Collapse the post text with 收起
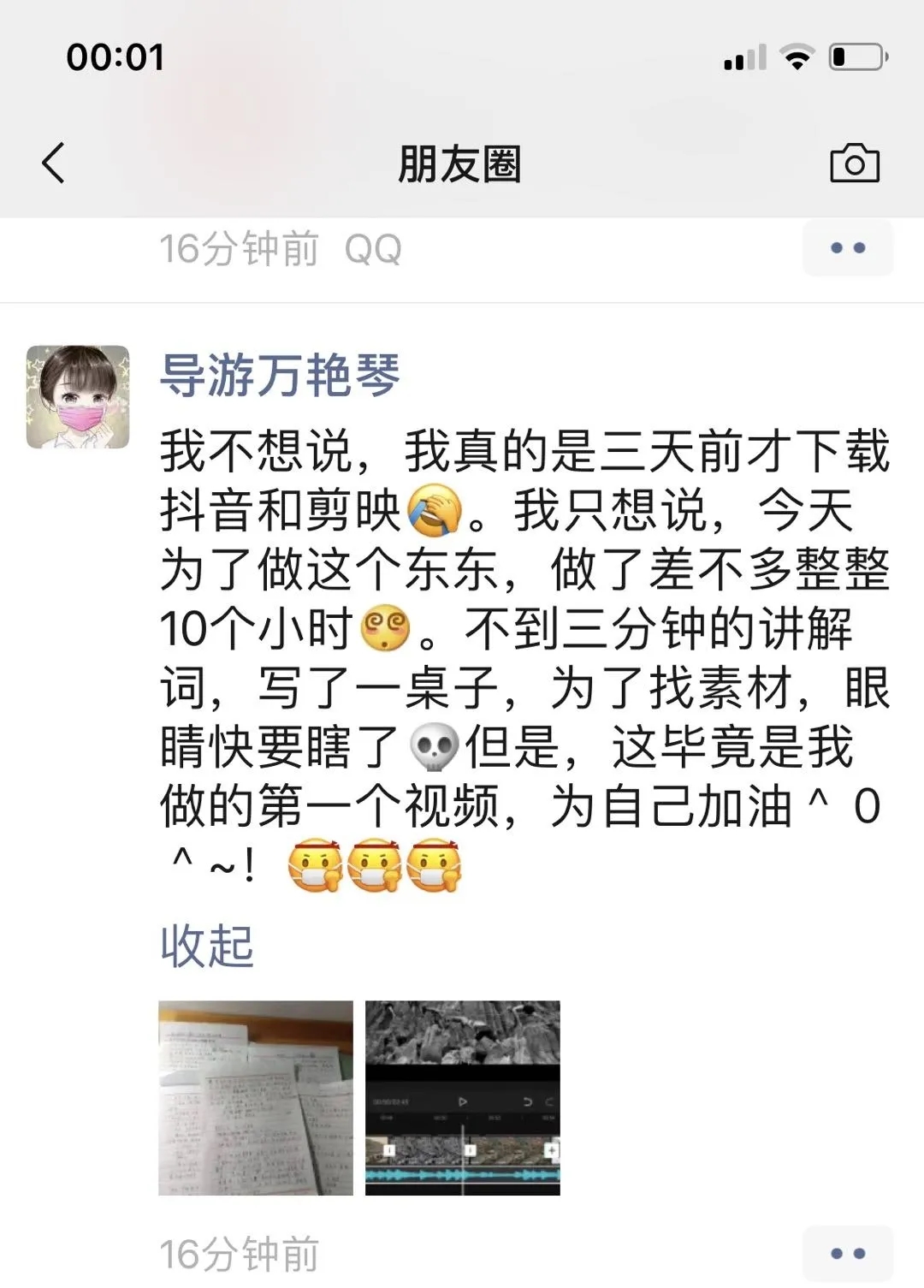Image resolution: width=924 pixels, height=1288 pixels. (x=207, y=946)
